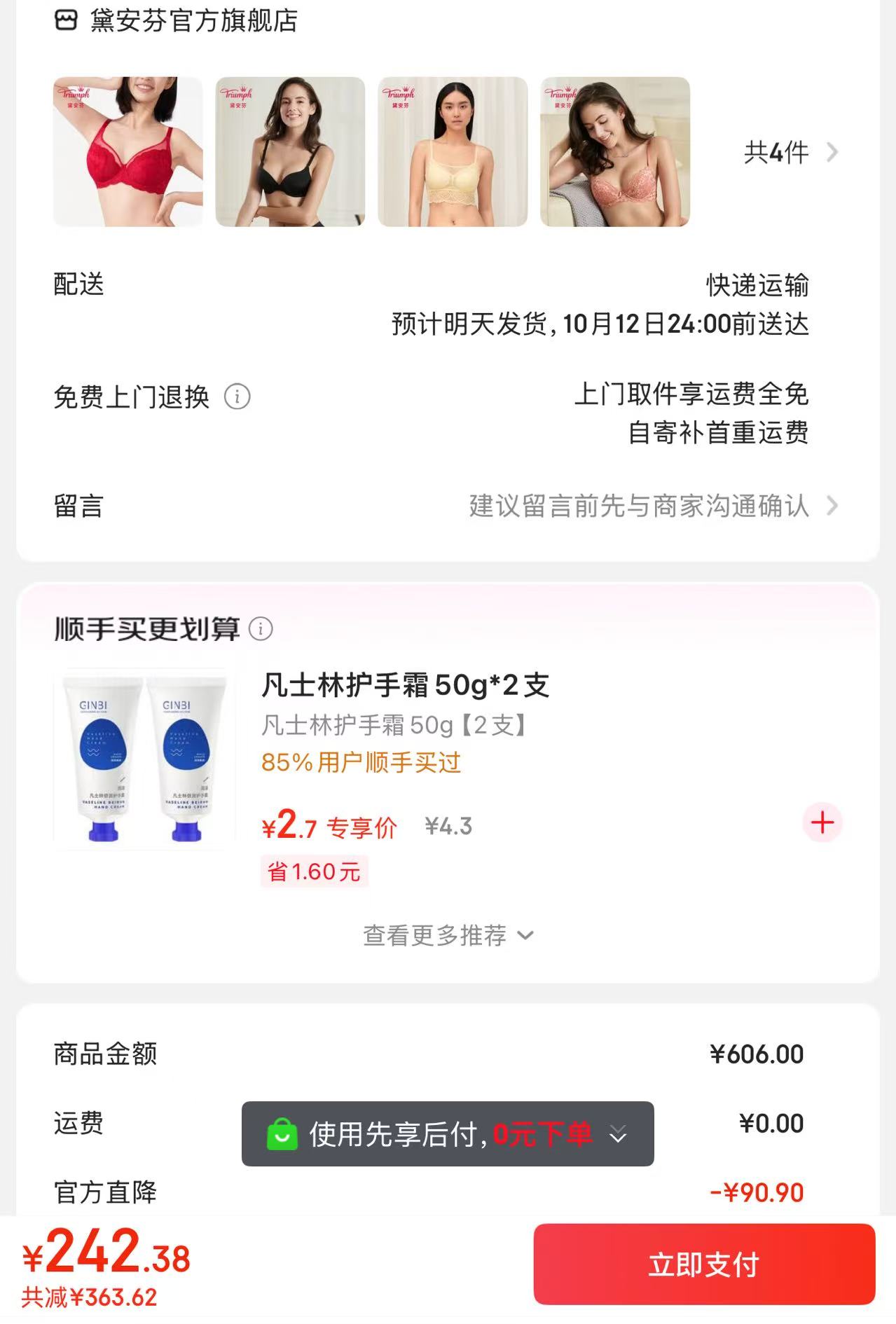Screen dimensions: 896x1324
Task: Expand 查看更多推荐
Action: [448, 935]
